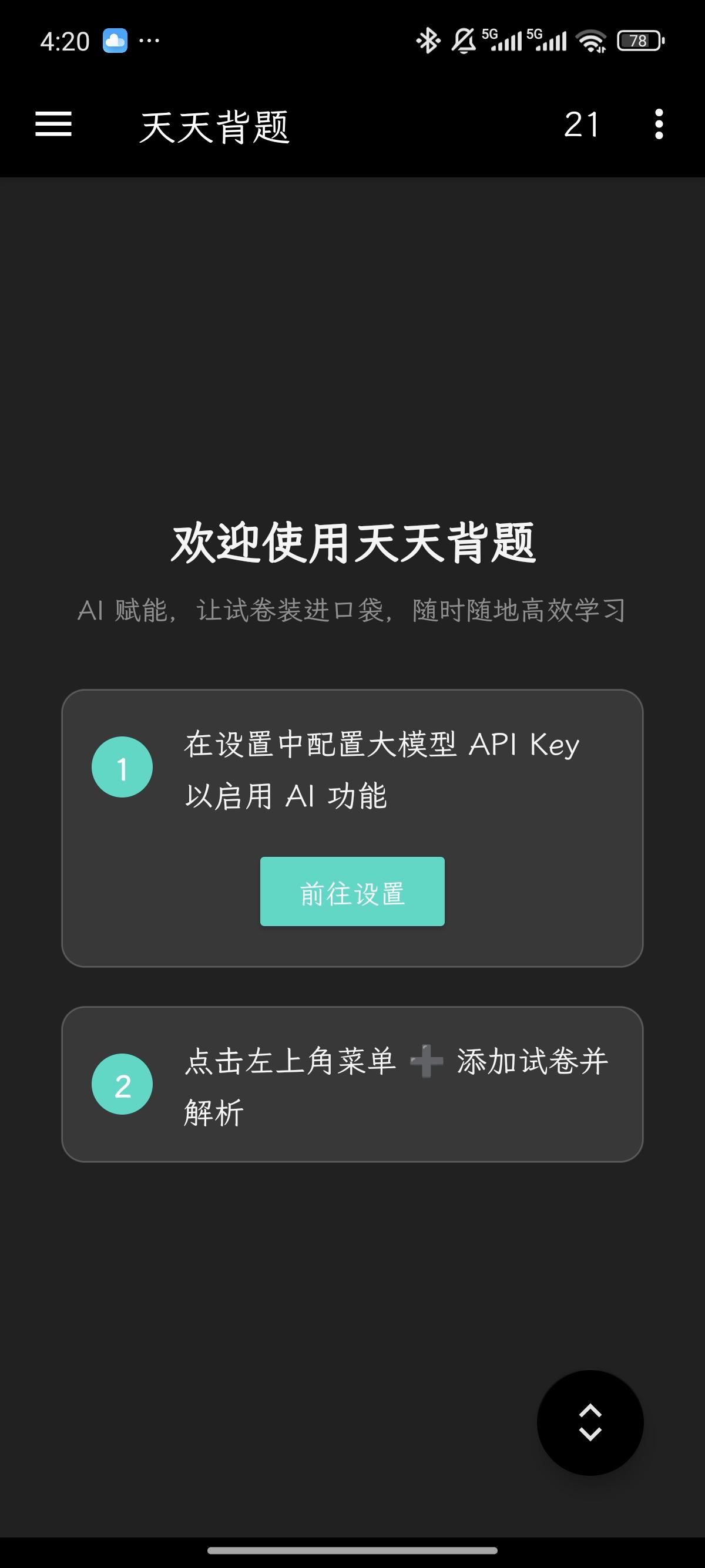Tap the 前往设置 button
The image size is (705, 1568).
coord(352,891)
